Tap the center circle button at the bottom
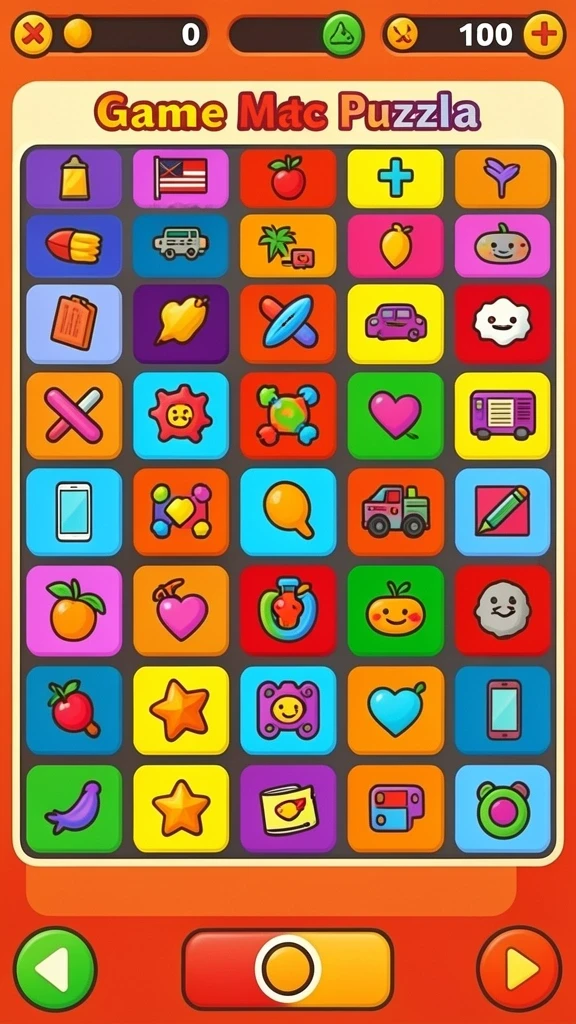 tap(288, 969)
